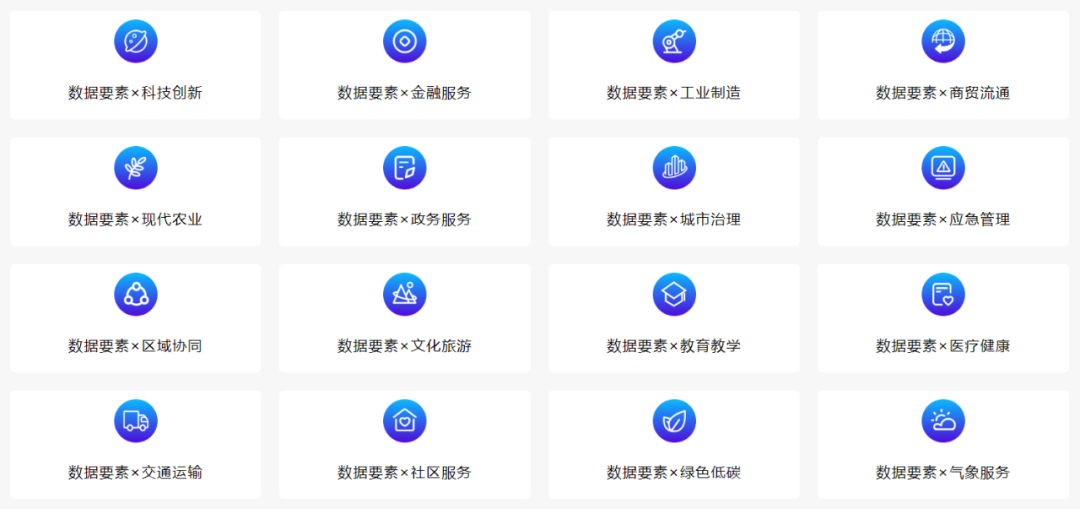Open the 数据要素×绿色低碳 tile

673,445
